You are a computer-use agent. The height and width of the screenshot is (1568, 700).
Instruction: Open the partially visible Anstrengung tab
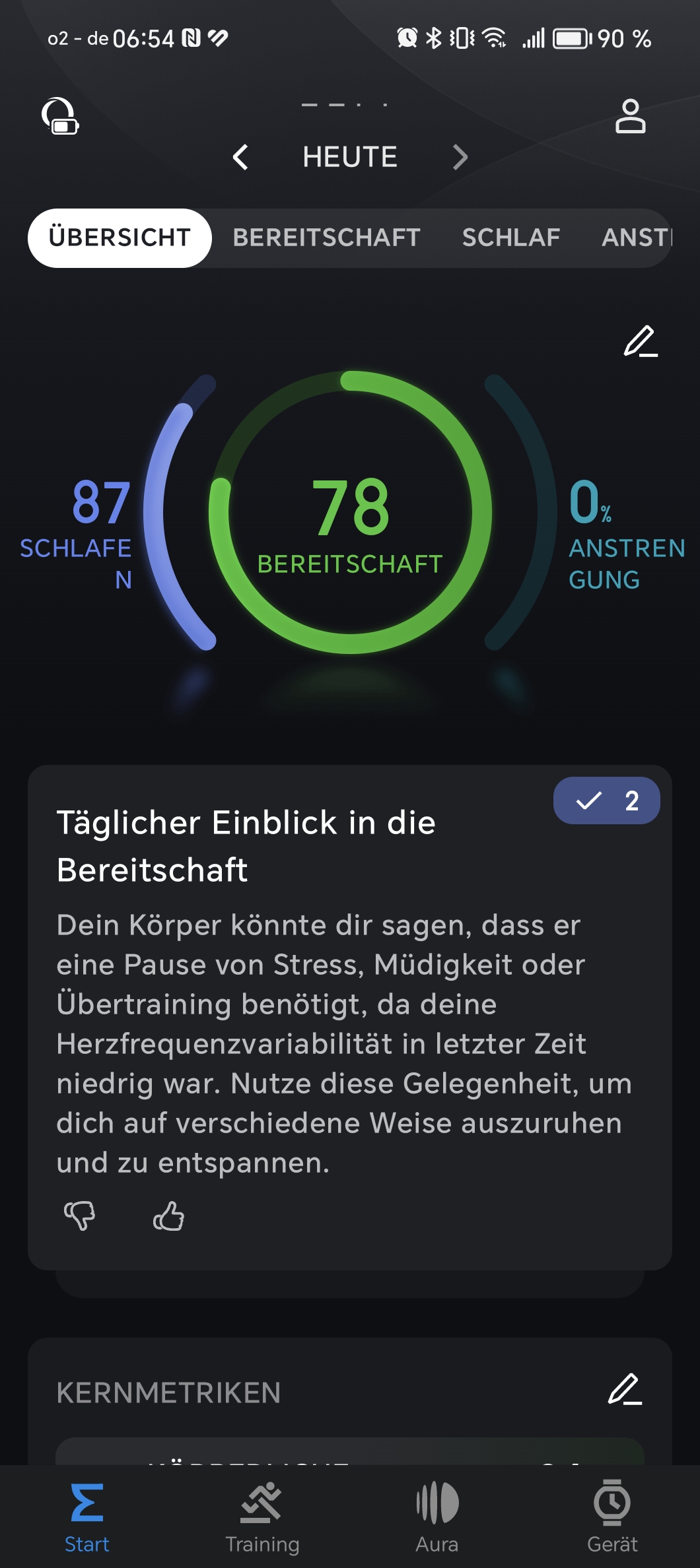click(x=637, y=238)
